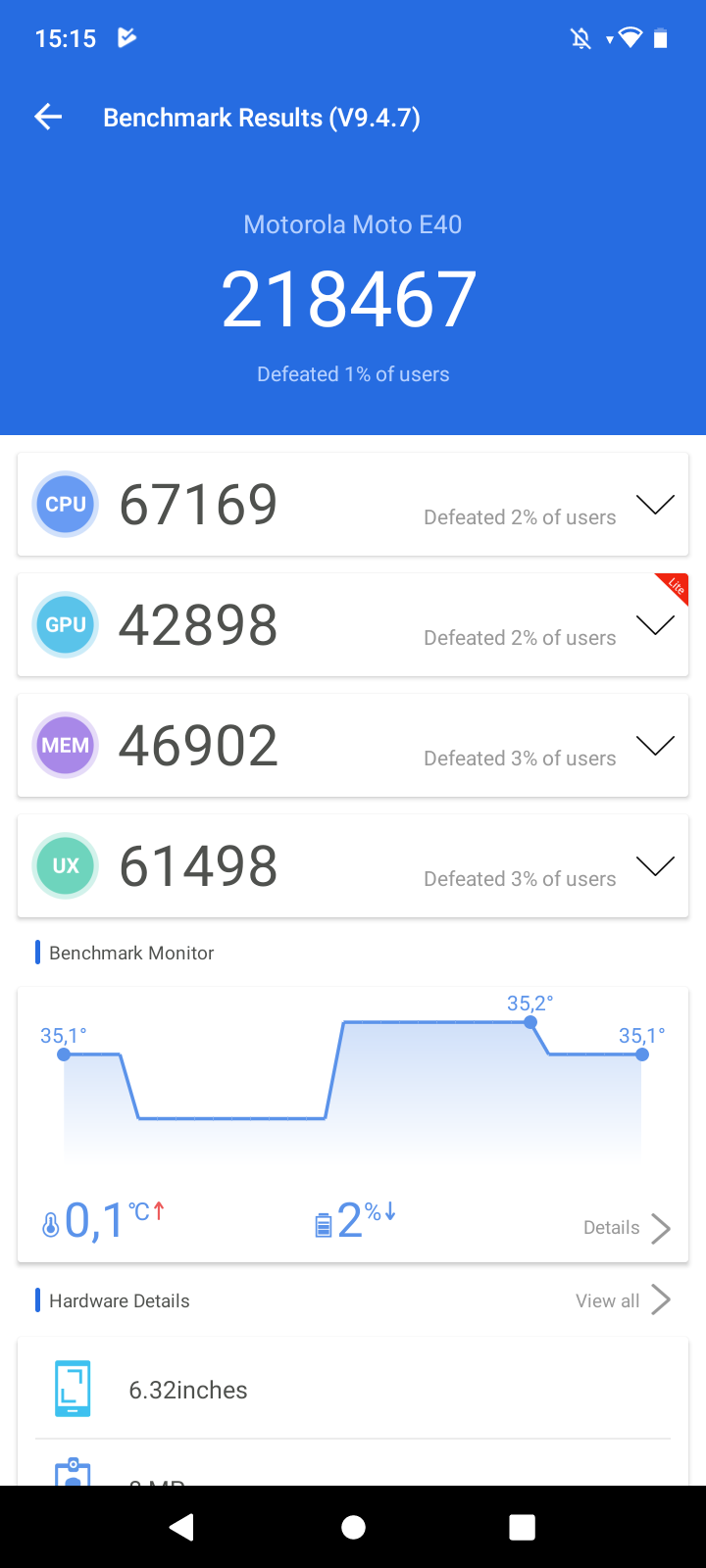Expand the GPU score details
Image resolution: width=706 pixels, height=1568 pixels.
[655, 625]
